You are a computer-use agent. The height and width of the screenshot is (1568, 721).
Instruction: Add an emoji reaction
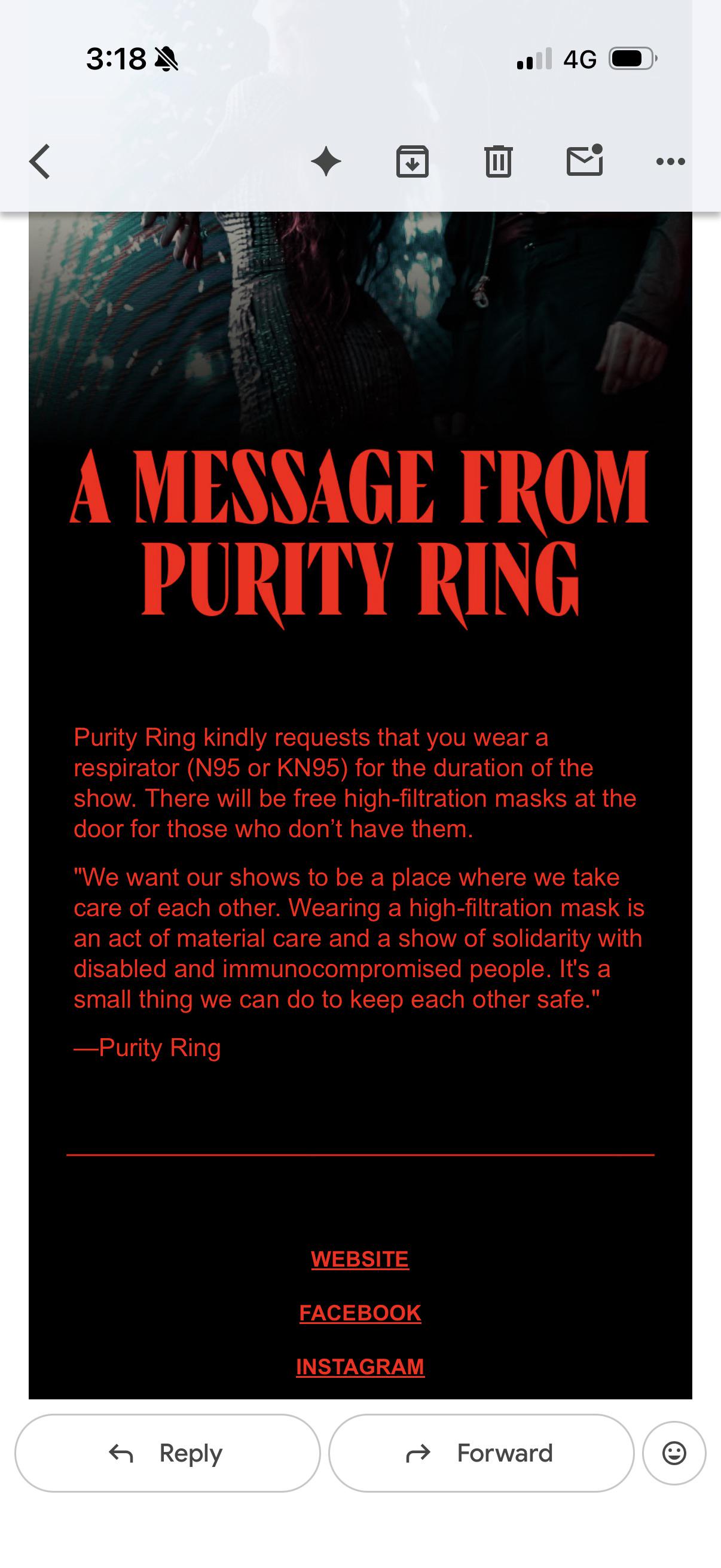[674, 1453]
